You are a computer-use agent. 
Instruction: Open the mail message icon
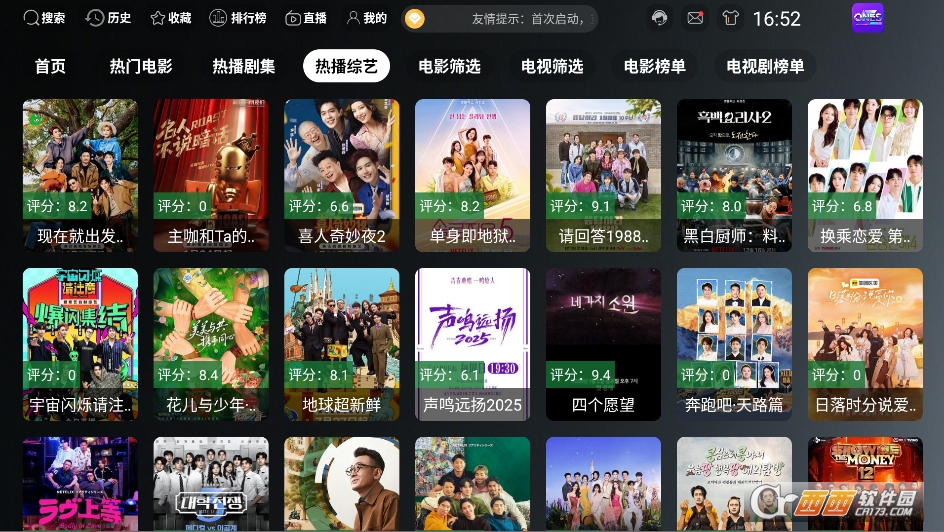point(694,18)
